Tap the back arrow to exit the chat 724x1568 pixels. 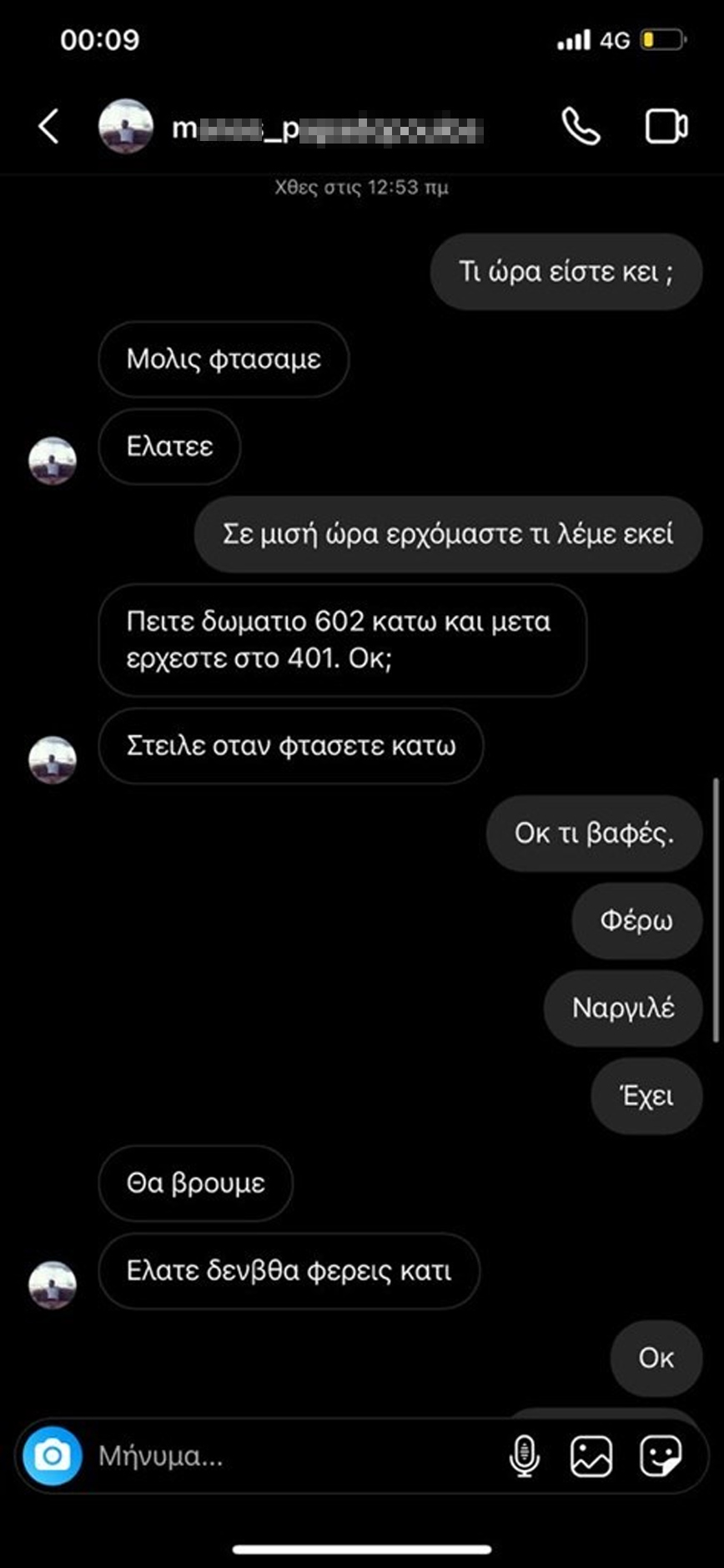48,127
